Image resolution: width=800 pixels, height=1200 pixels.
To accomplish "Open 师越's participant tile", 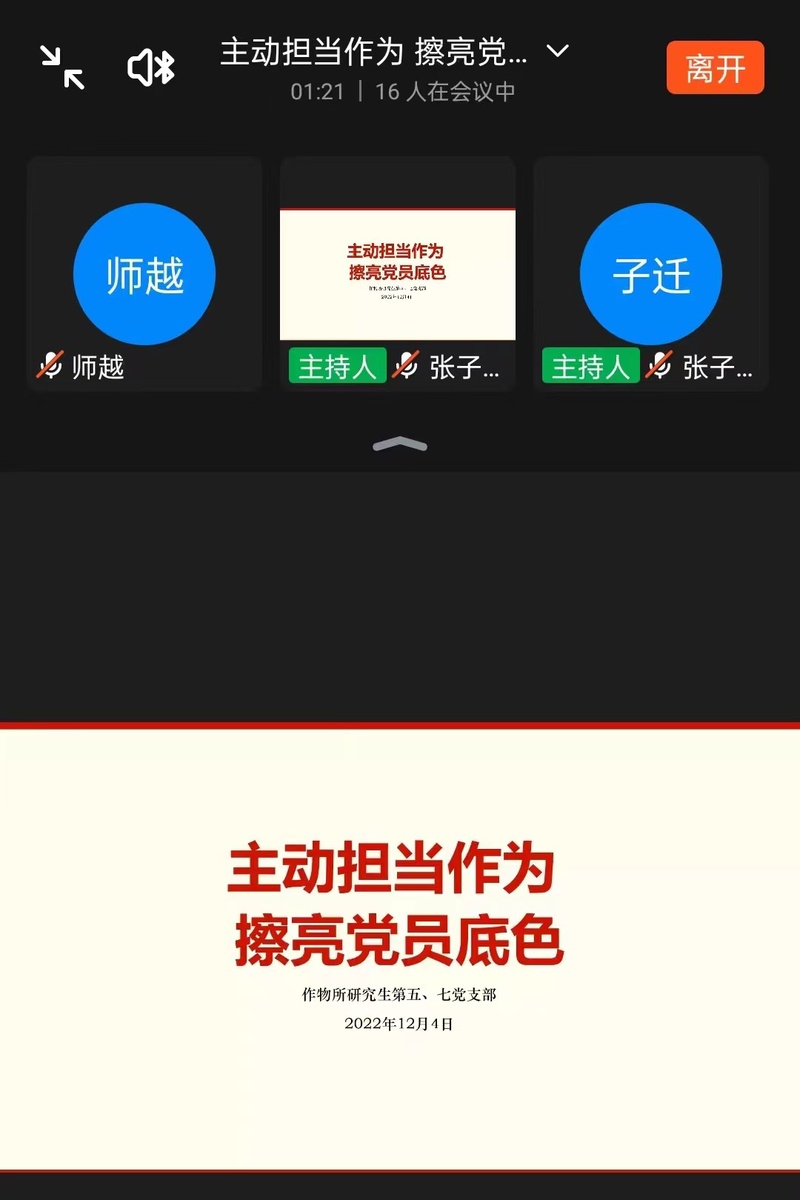I will 144,274.
